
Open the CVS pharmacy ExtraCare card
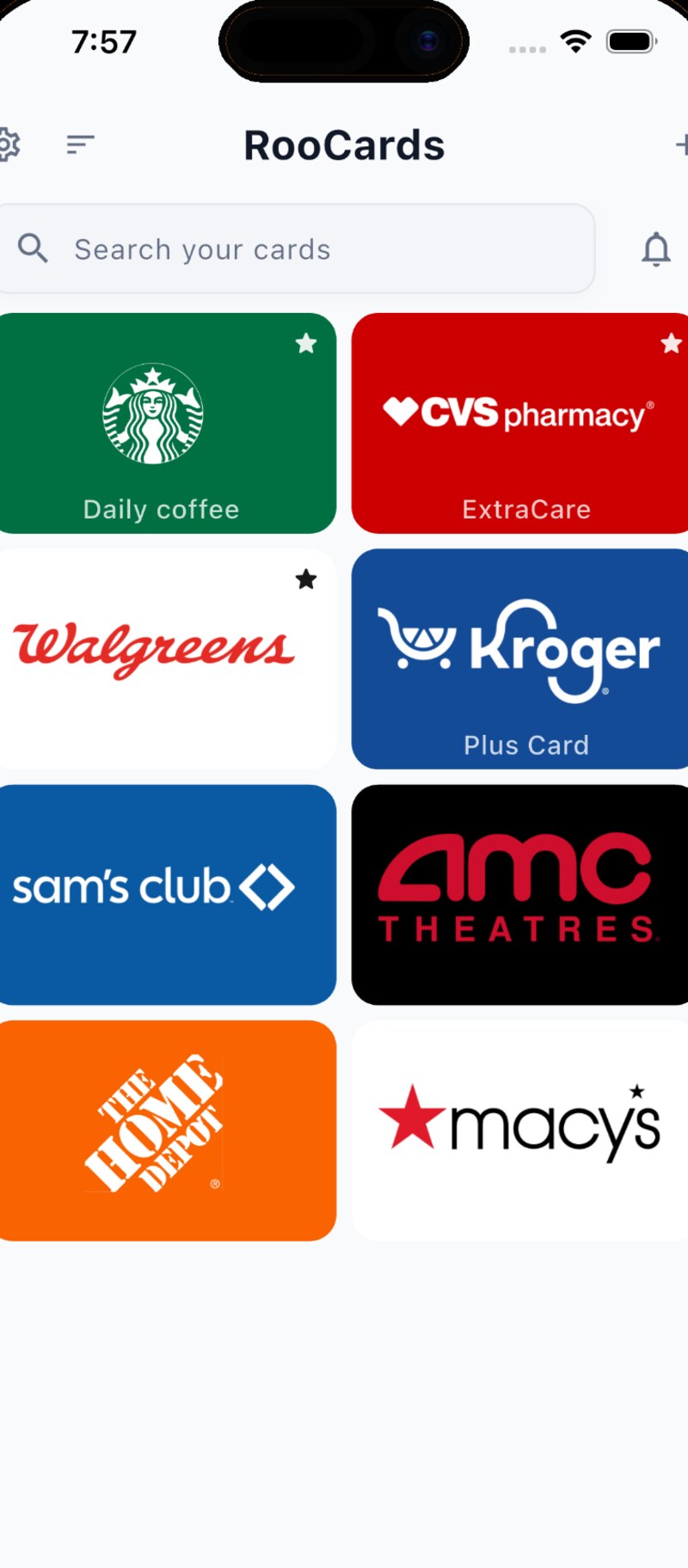coord(519,423)
